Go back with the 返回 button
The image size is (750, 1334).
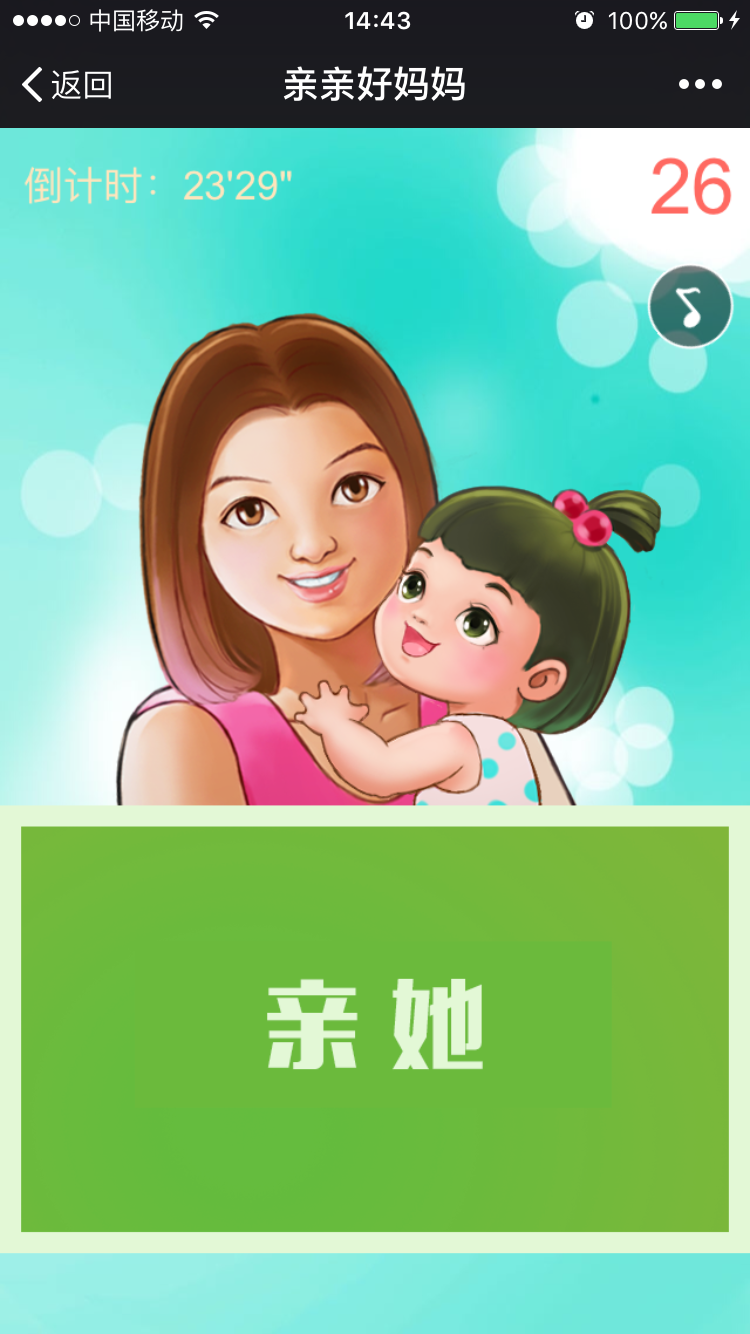[66, 85]
